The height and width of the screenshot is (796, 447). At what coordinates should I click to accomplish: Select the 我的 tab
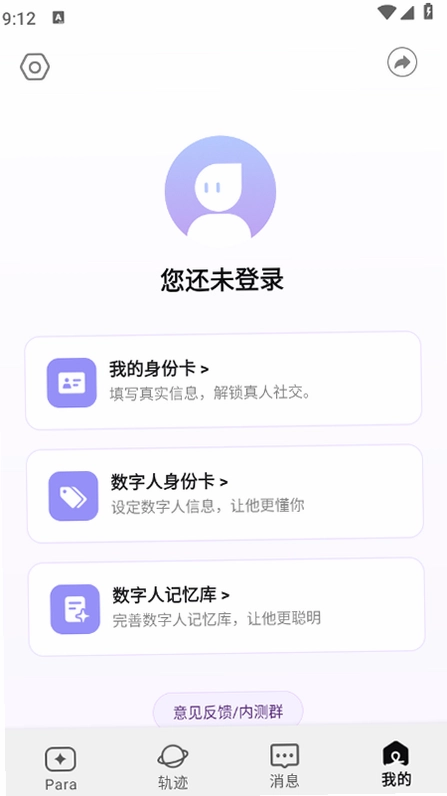point(396,764)
